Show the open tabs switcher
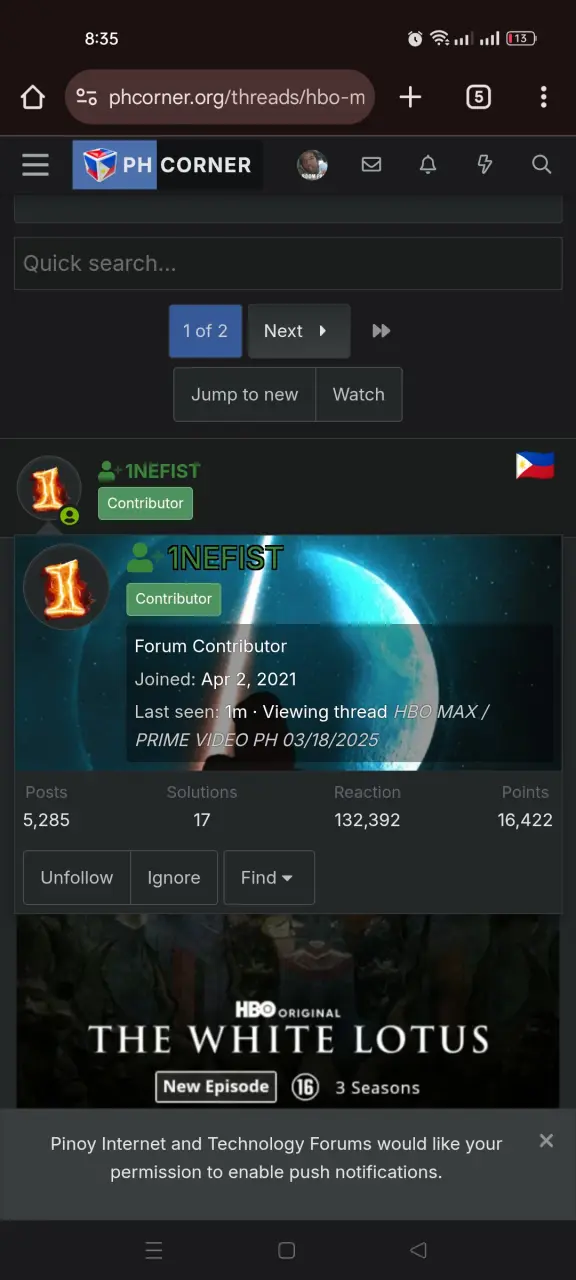This screenshot has height=1280, width=576. [x=479, y=97]
